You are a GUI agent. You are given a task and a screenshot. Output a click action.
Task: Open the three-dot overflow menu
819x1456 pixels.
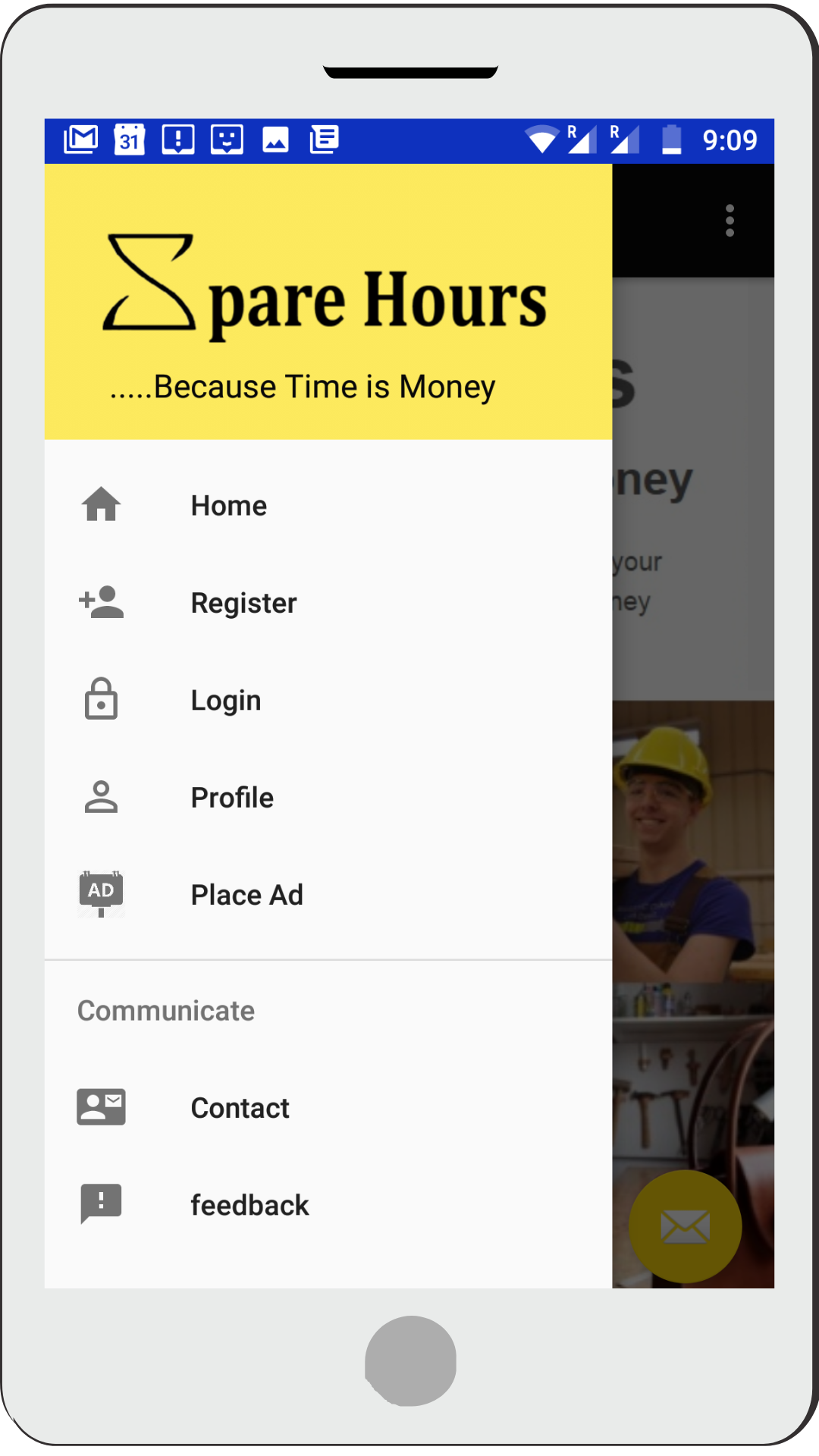pyautogui.click(x=730, y=221)
